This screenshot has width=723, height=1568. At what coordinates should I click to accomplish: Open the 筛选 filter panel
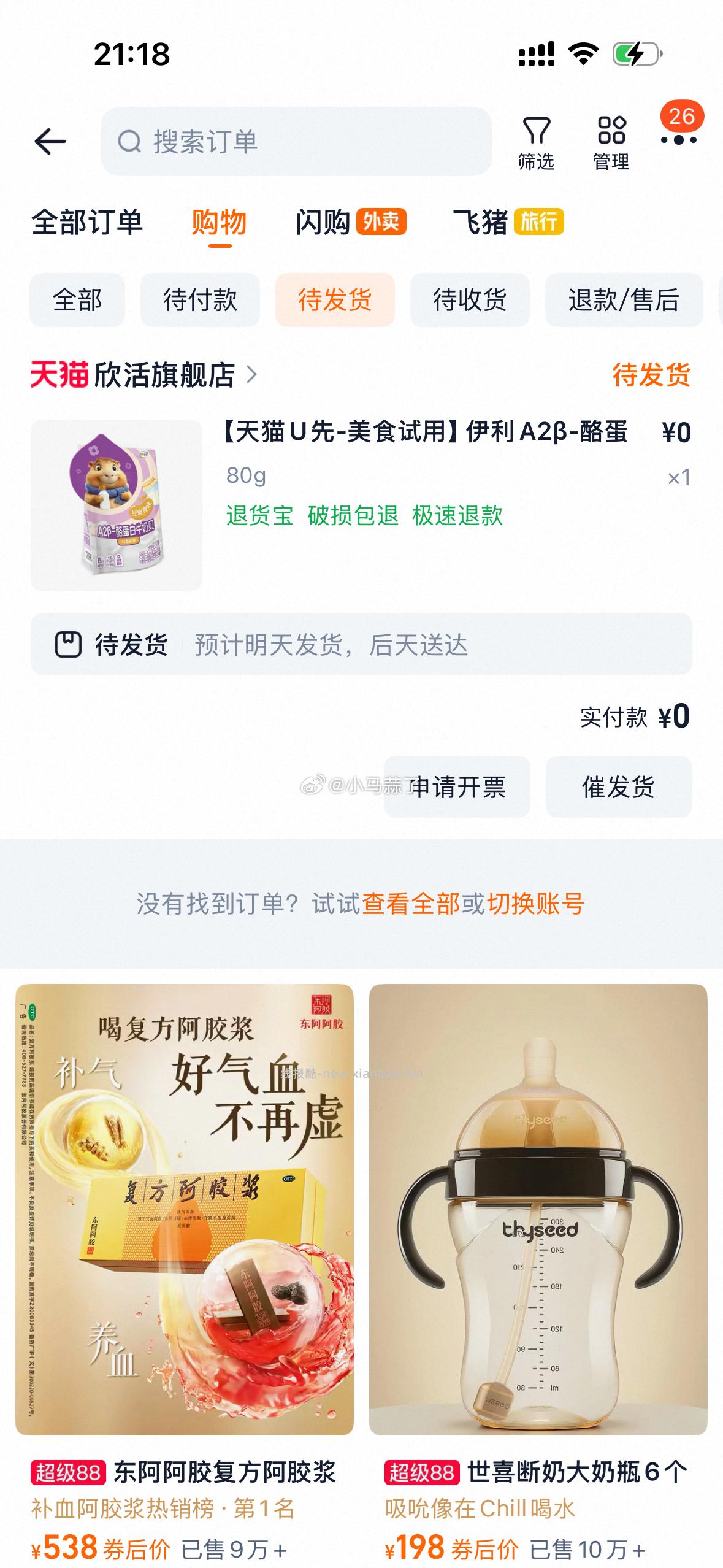pyautogui.click(x=535, y=140)
